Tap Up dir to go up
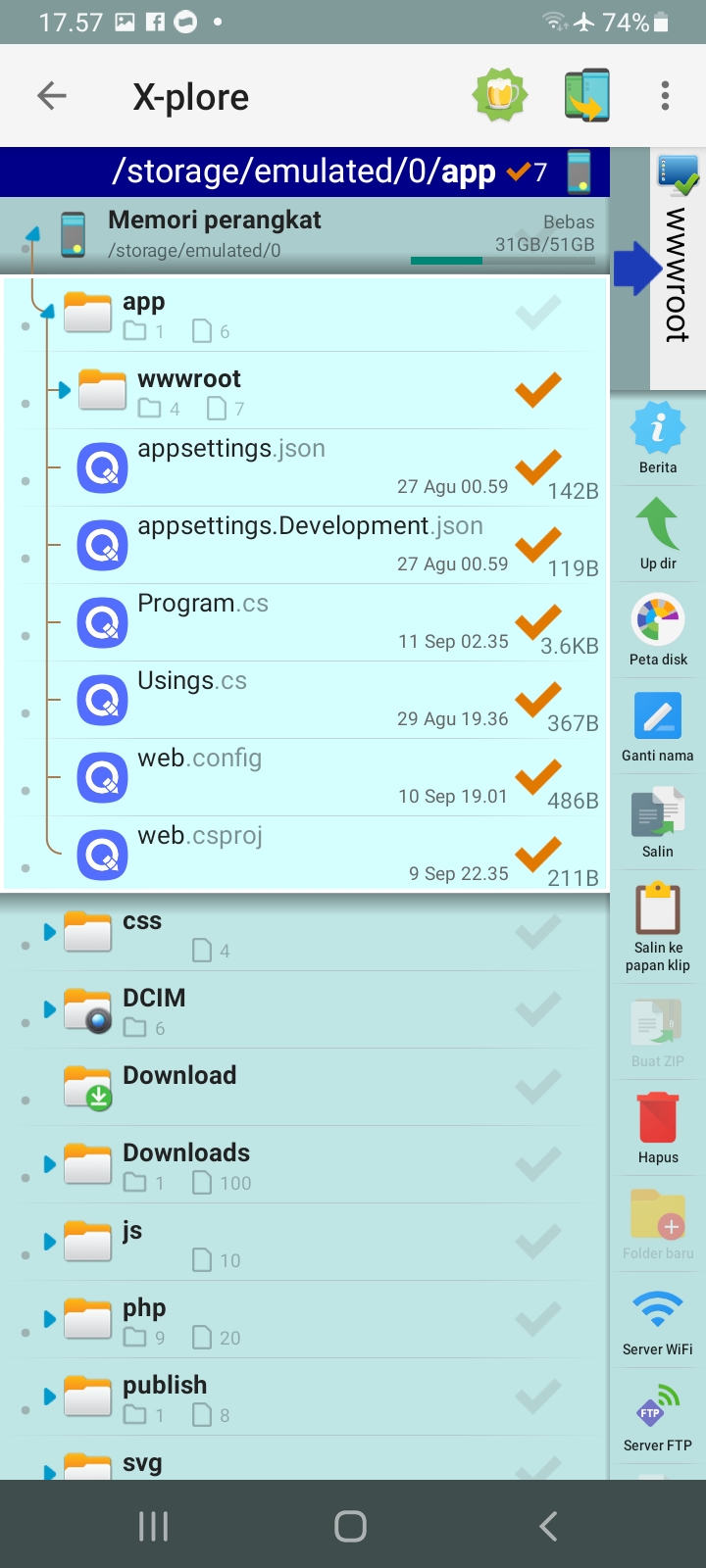This screenshot has width=706, height=1568. [x=658, y=534]
